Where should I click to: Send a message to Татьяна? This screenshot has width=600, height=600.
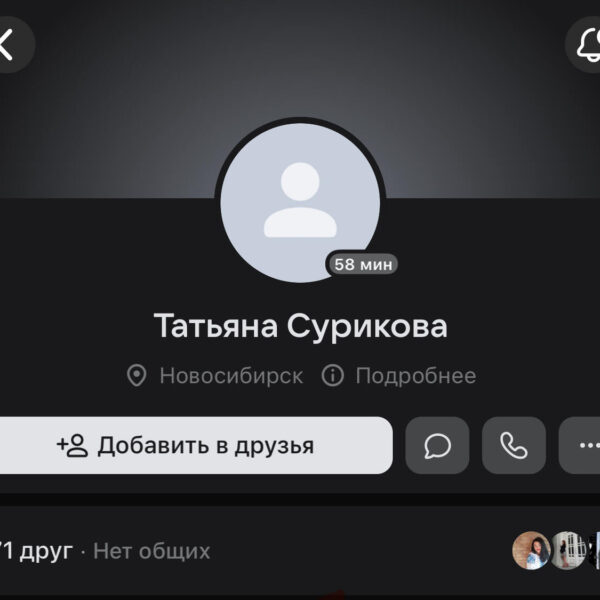pyautogui.click(x=437, y=446)
